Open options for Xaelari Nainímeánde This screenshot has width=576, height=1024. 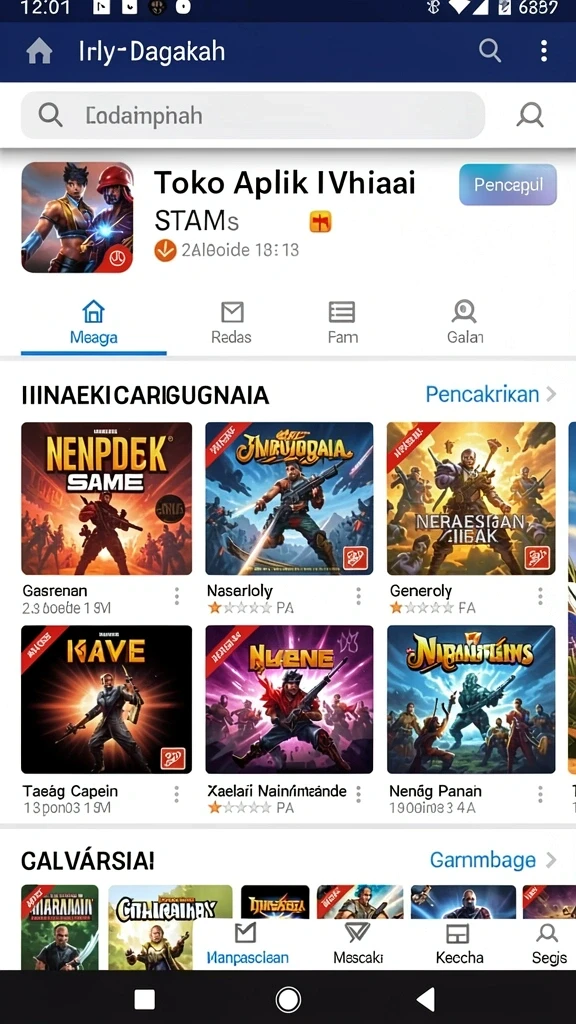coord(359,794)
